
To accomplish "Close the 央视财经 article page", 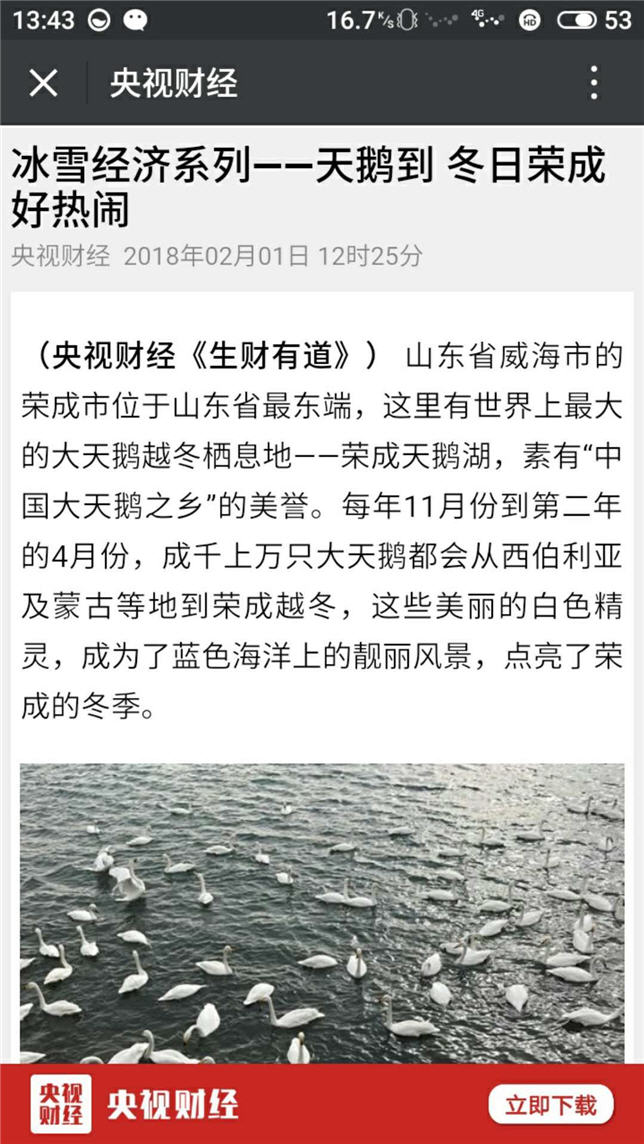I will pos(43,83).
